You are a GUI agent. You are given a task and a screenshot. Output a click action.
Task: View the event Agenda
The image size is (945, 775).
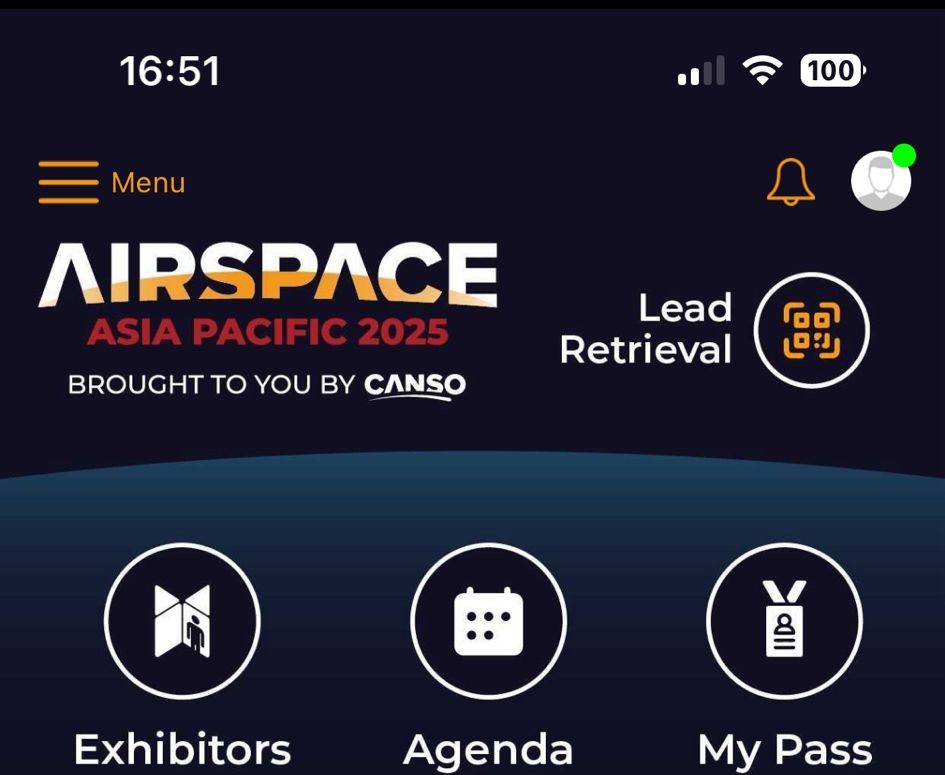coord(488,621)
